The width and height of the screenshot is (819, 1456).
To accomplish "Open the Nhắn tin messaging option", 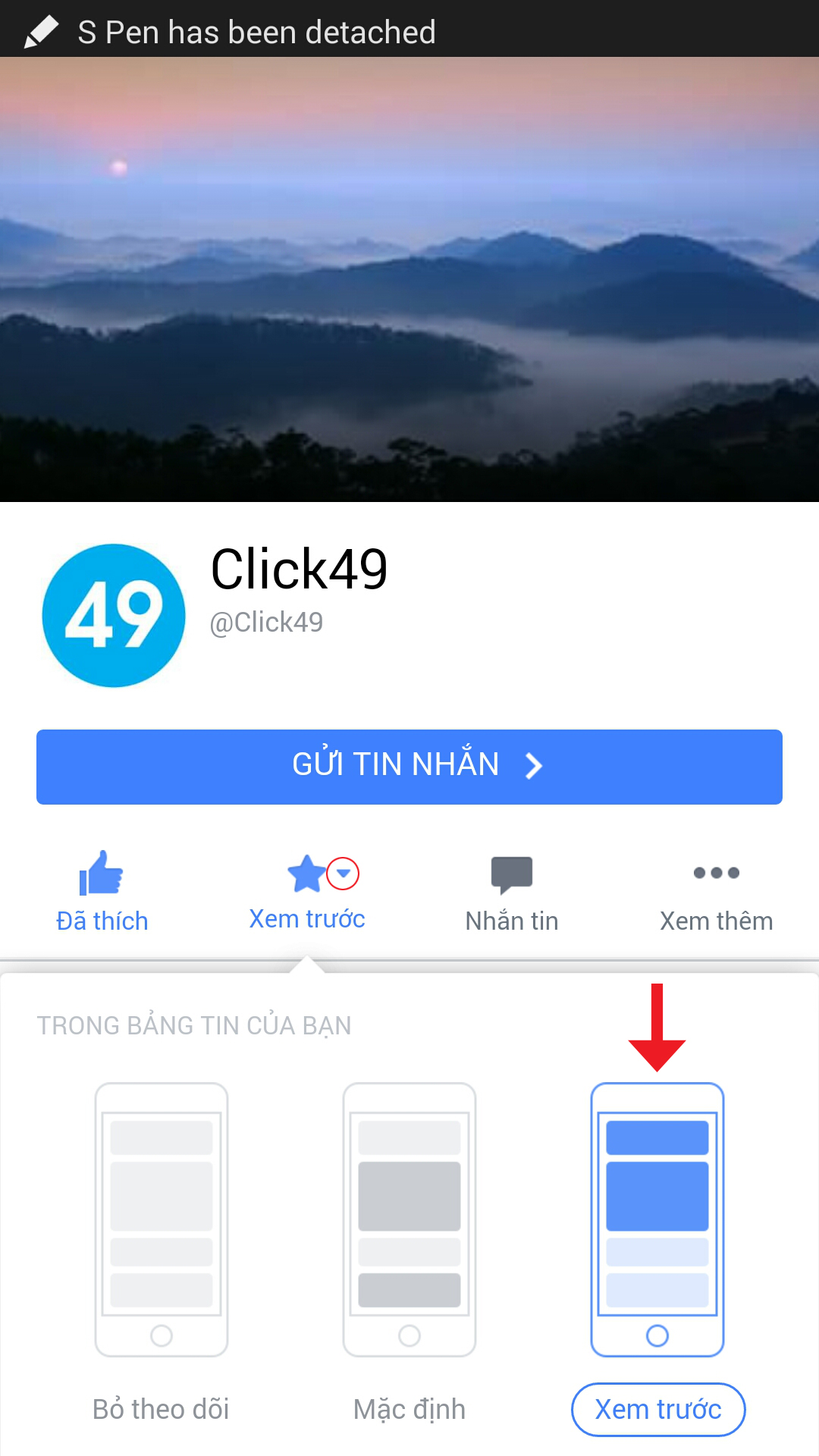I will coord(512,891).
